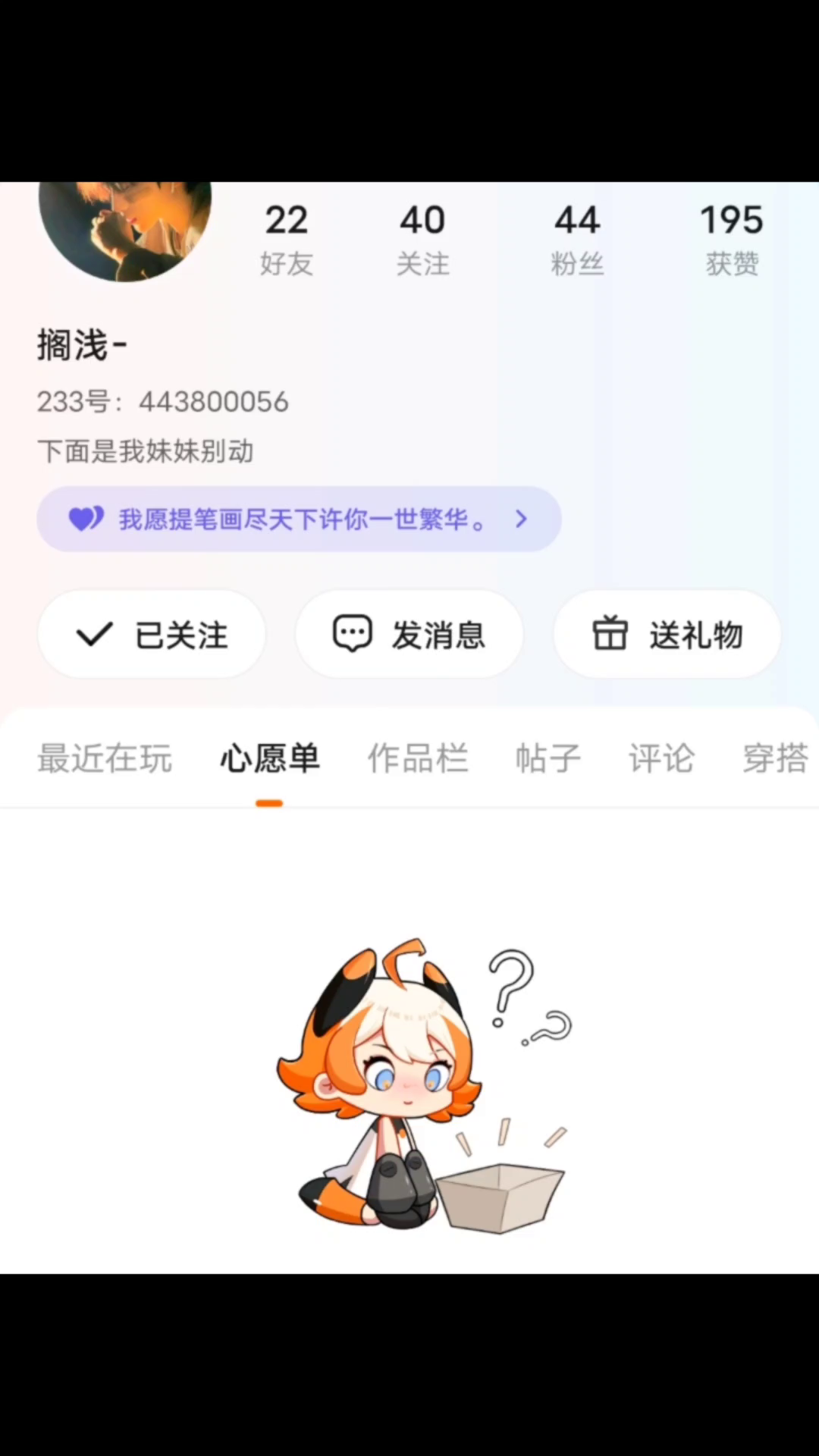819x1456 pixels.
Task: Switch to the 最近在玩 tab
Action: click(105, 758)
